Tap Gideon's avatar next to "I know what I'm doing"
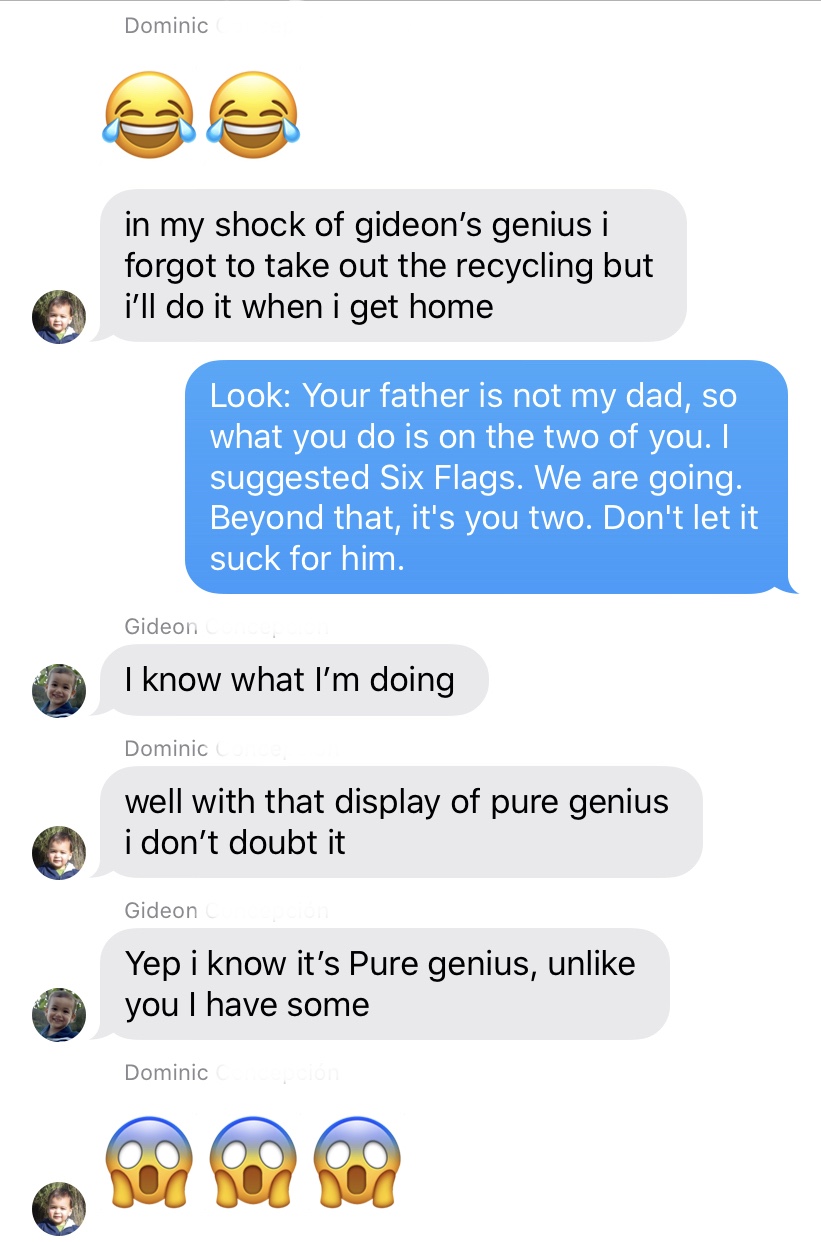The image size is (821, 1242). point(59,691)
